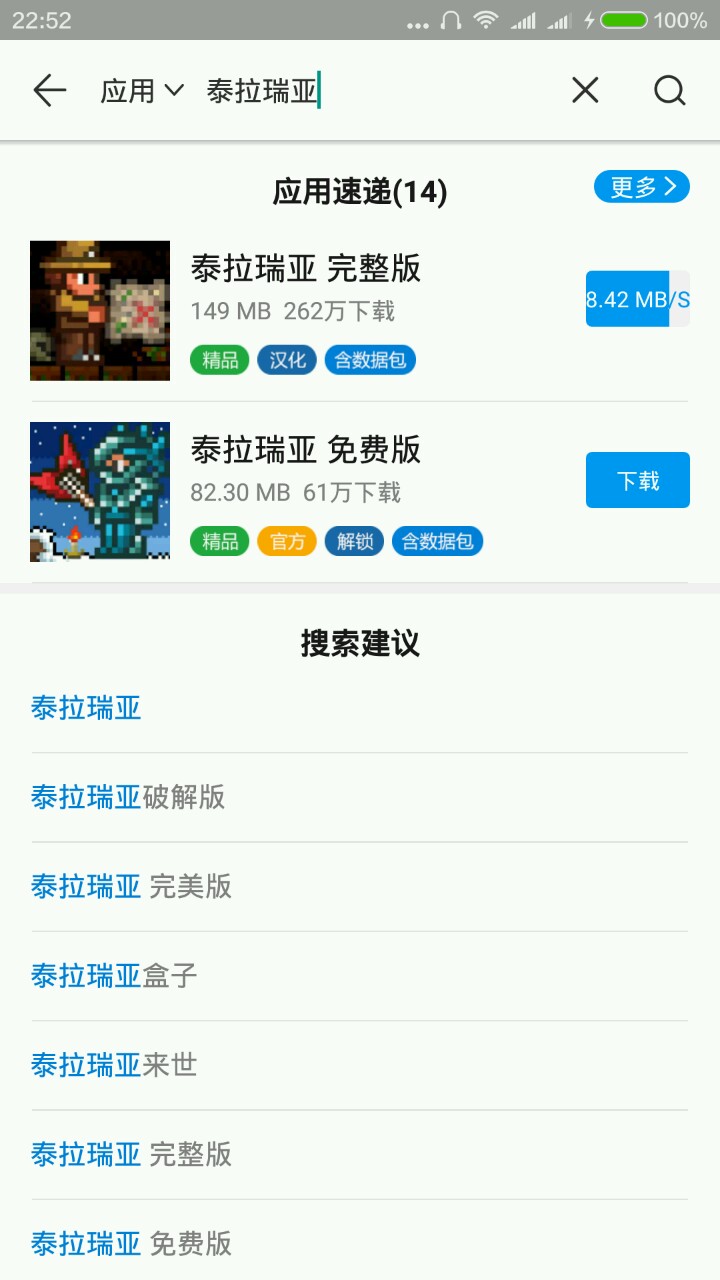This screenshot has height=1280, width=720.
Task: Pause the 泰拉瑞亚 完整版 download in progress
Action: tap(637, 299)
